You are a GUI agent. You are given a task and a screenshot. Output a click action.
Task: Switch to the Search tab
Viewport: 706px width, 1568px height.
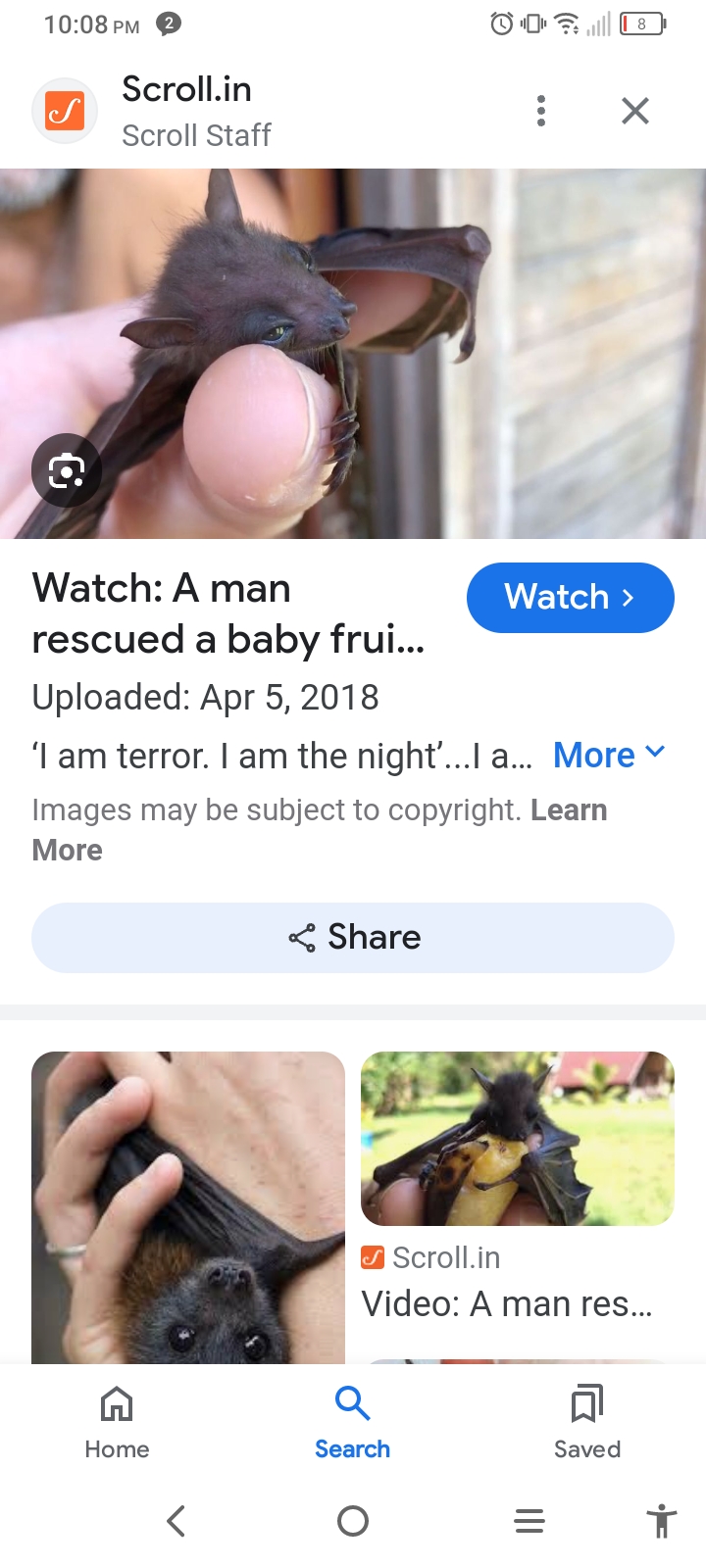pos(352,1421)
